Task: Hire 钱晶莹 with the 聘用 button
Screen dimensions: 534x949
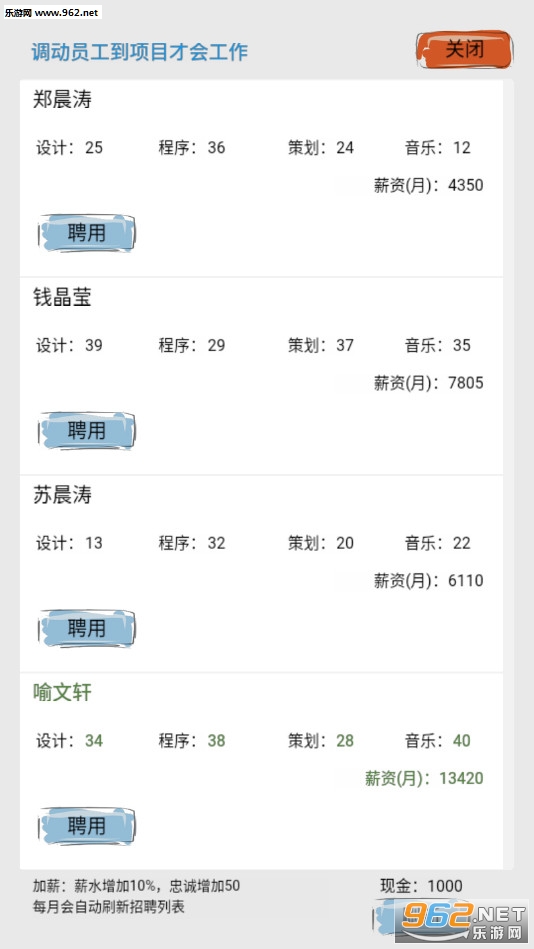Action: coord(87,431)
